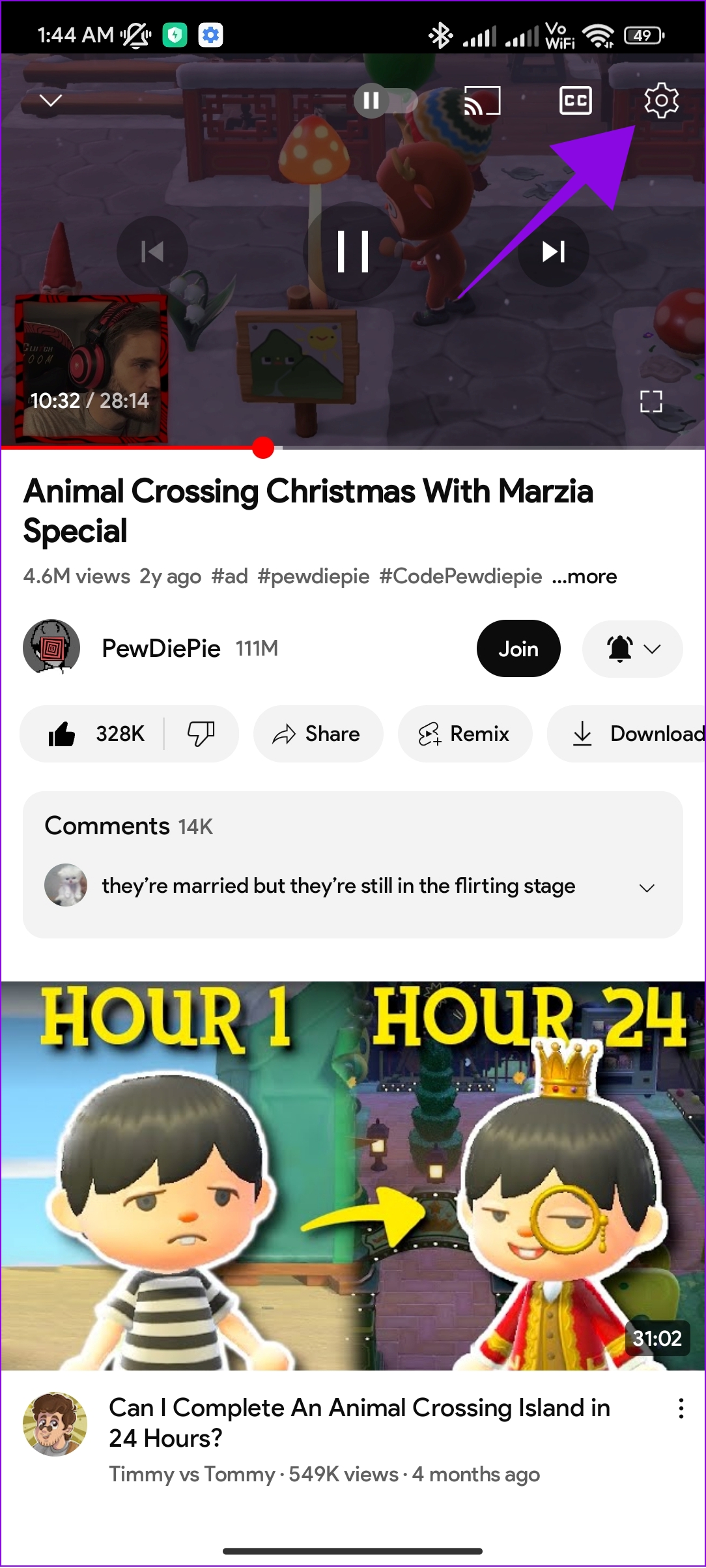Go to the previous video
This screenshot has width=706, height=1568.
coord(152,252)
